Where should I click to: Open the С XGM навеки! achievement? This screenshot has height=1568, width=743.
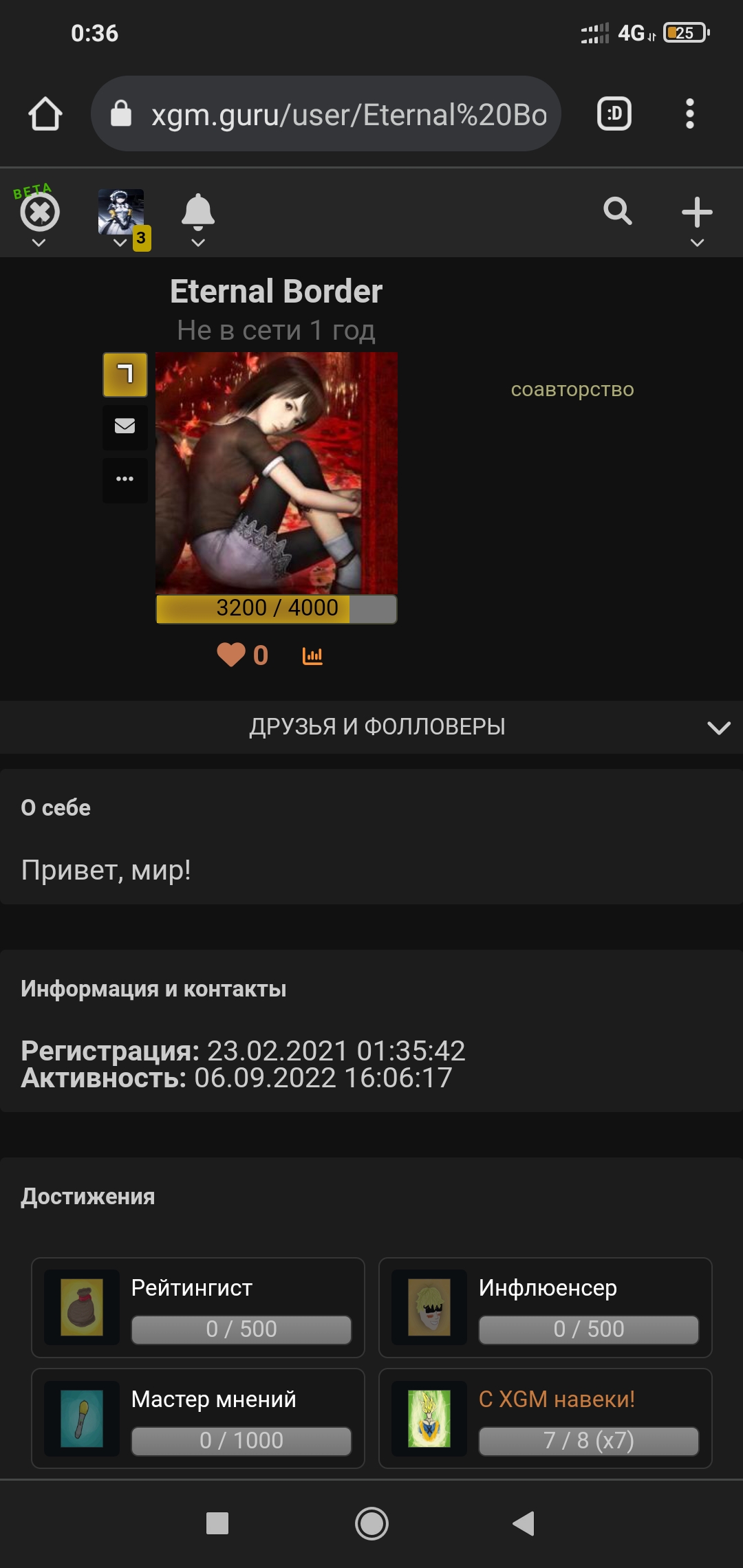[x=546, y=1418]
